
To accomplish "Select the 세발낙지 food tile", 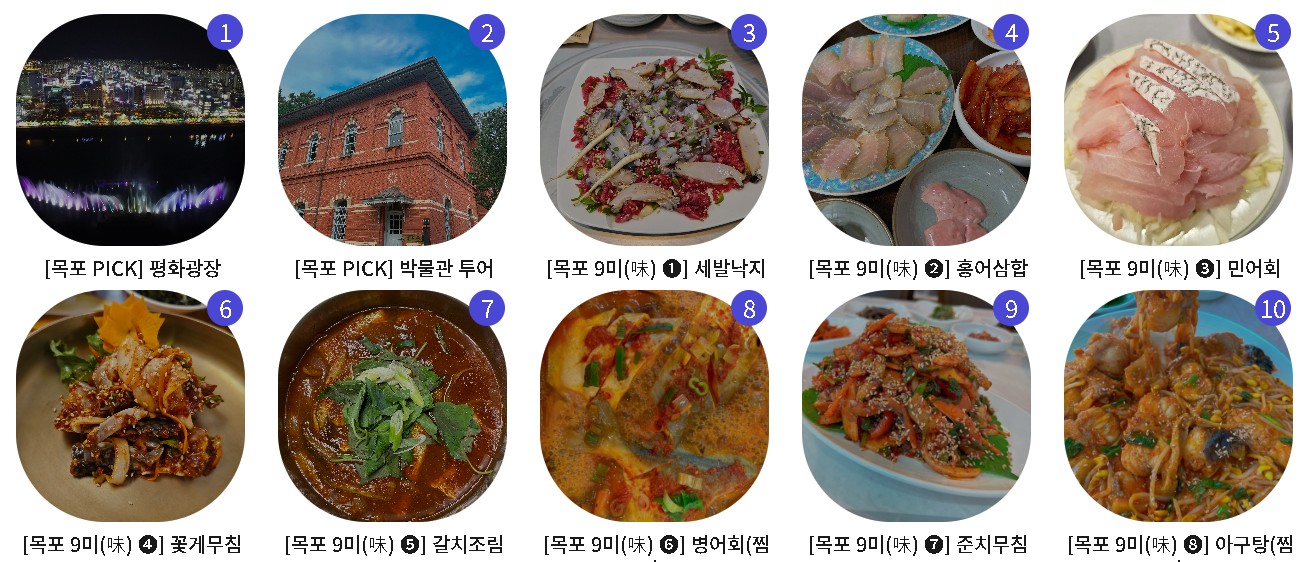I will [x=655, y=130].
